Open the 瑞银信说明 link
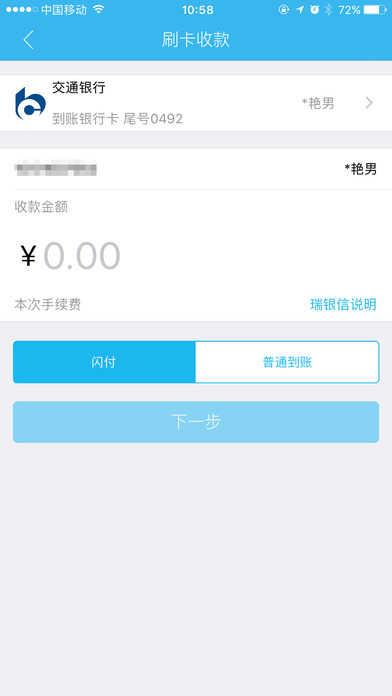Image resolution: width=392 pixels, height=696 pixels. [343, 304]
